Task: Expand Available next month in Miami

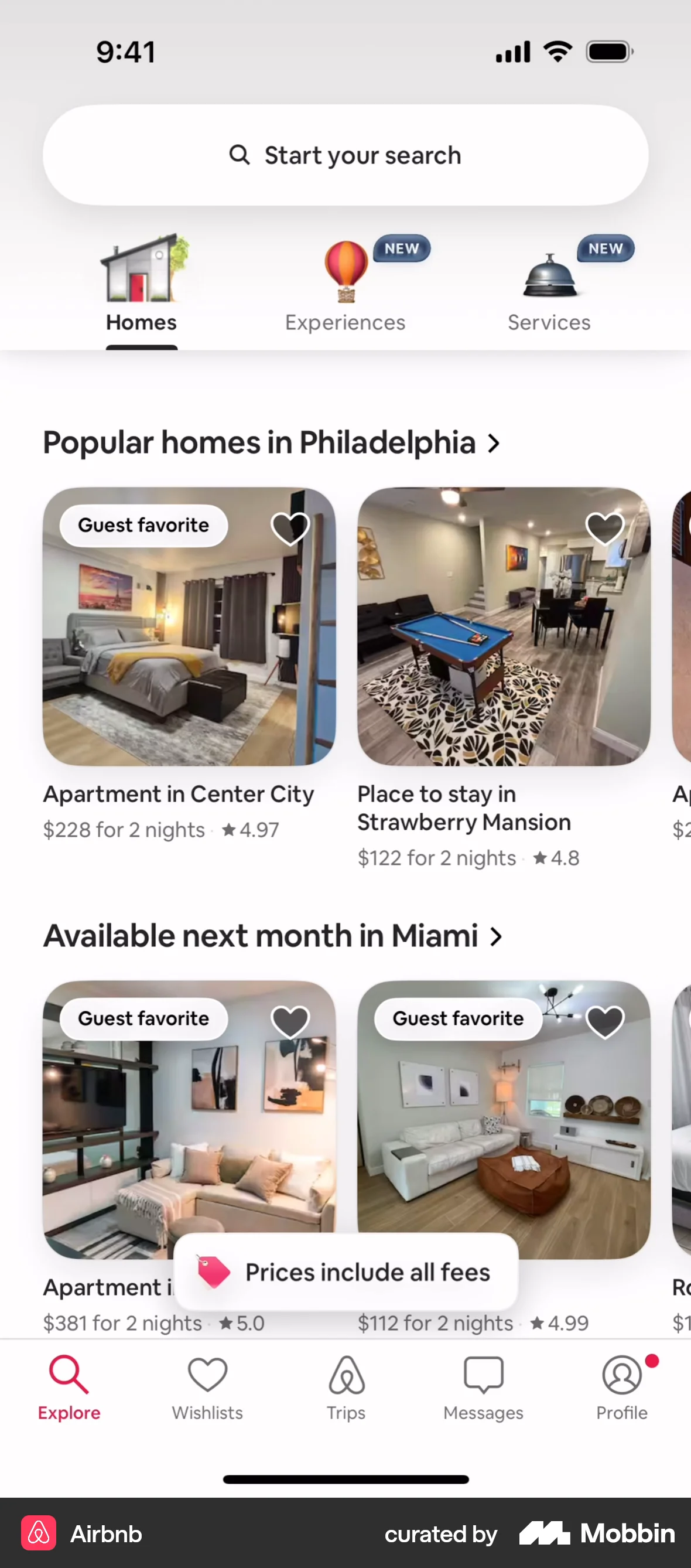Action: click(272, 936)
